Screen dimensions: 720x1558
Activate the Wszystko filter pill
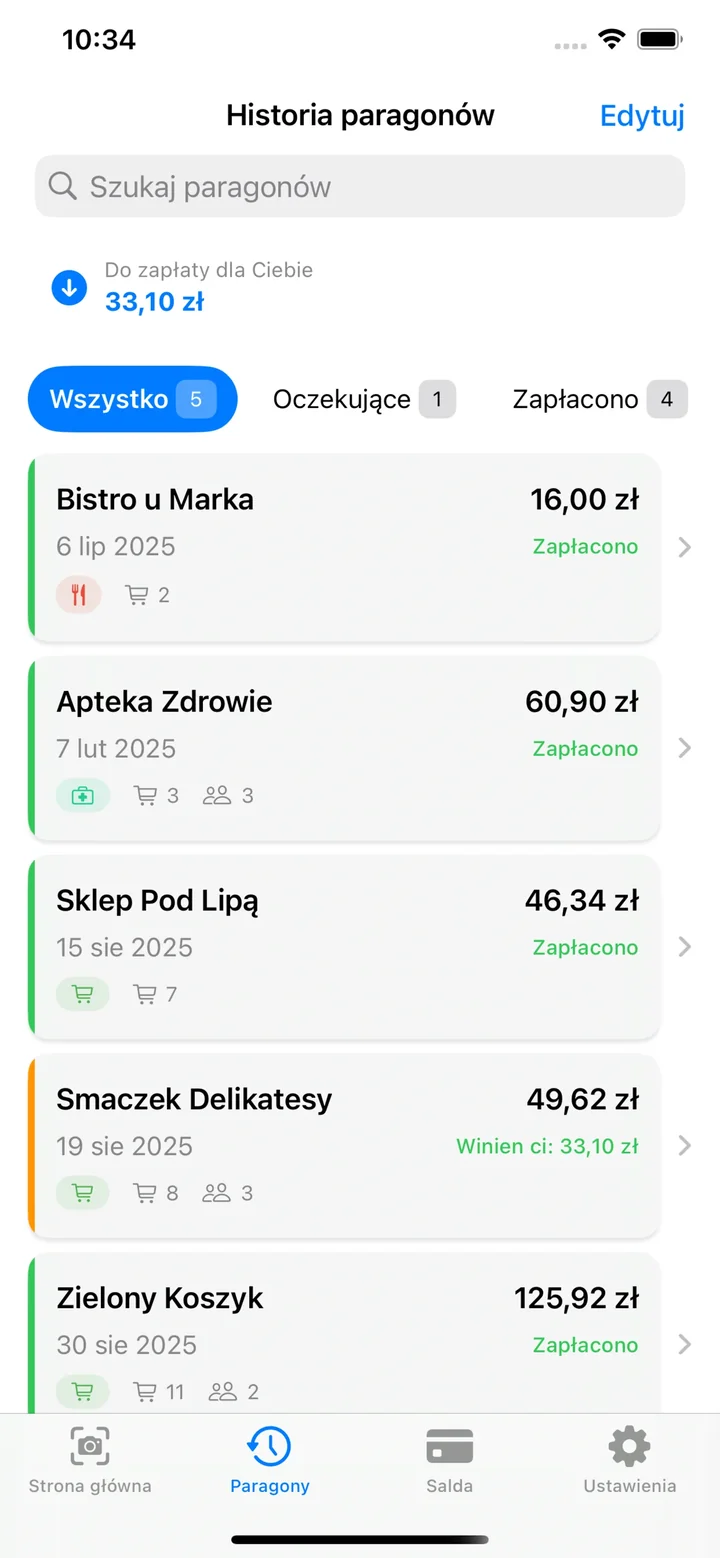click(132, 399)
